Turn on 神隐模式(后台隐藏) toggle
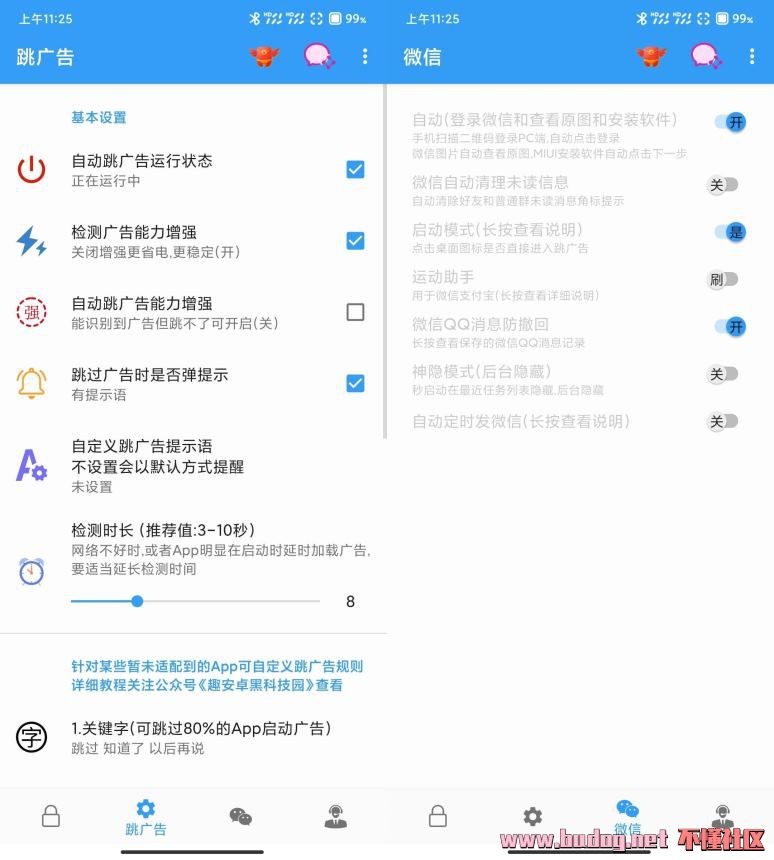The width and height of the screenshot is (774, 860). pyautogui.click(x=723, y=374)
